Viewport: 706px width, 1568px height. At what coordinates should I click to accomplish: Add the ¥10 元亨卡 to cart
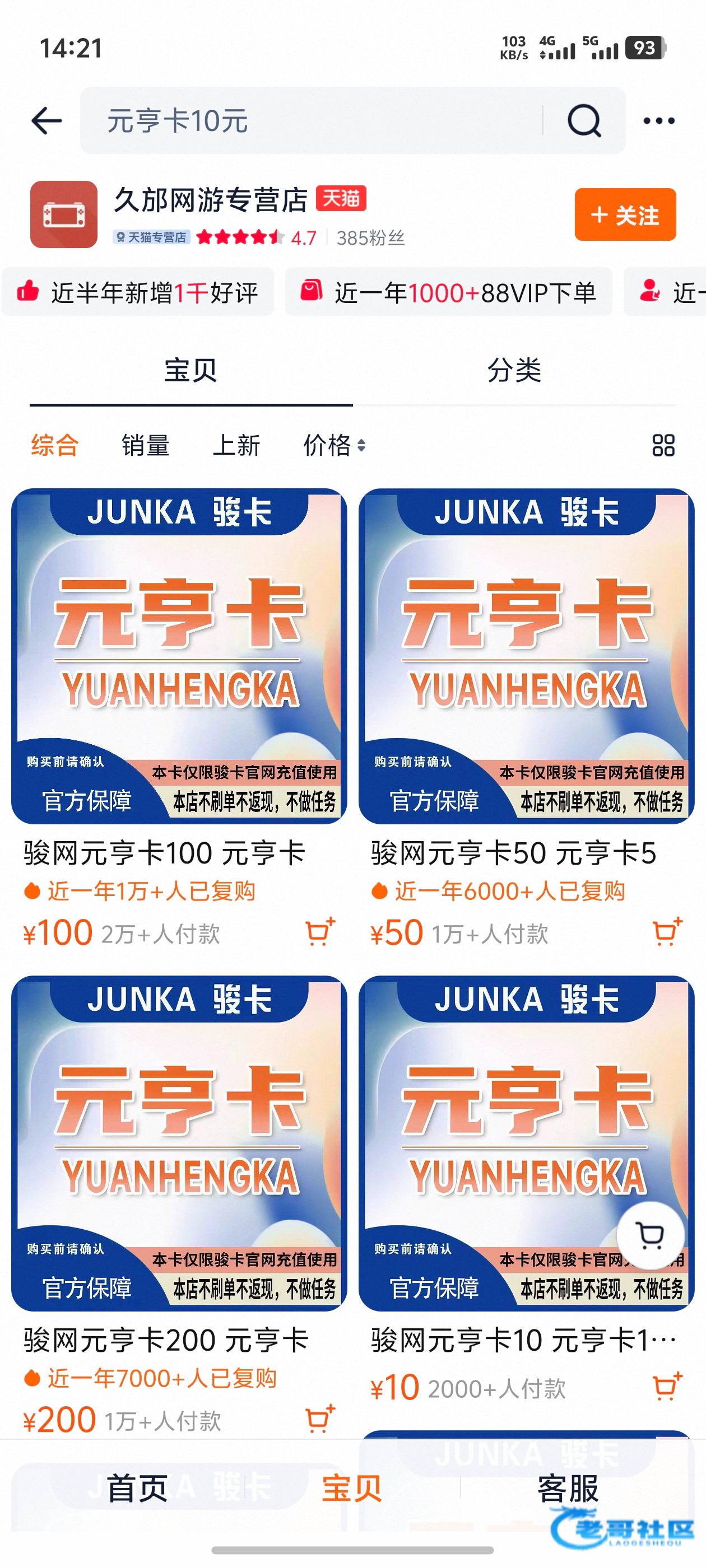click(668, 1387)
